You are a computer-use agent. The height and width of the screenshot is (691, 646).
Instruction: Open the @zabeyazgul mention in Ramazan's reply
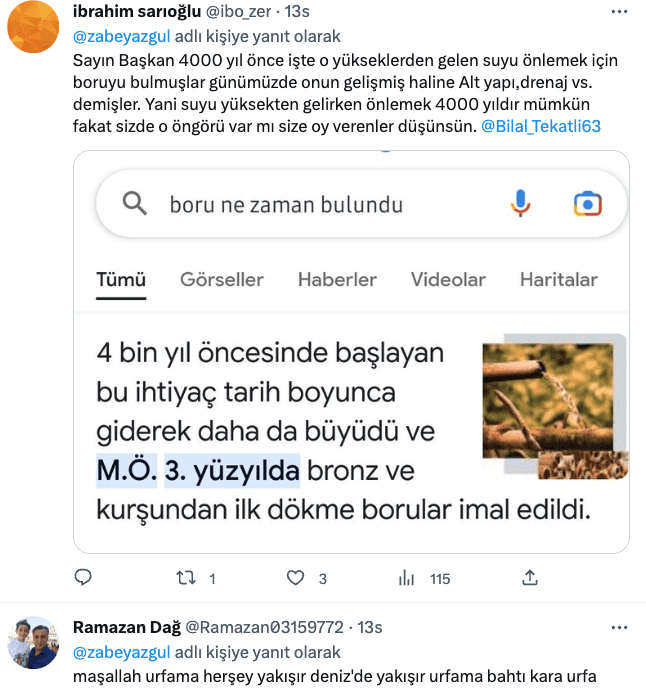(123, 652)
